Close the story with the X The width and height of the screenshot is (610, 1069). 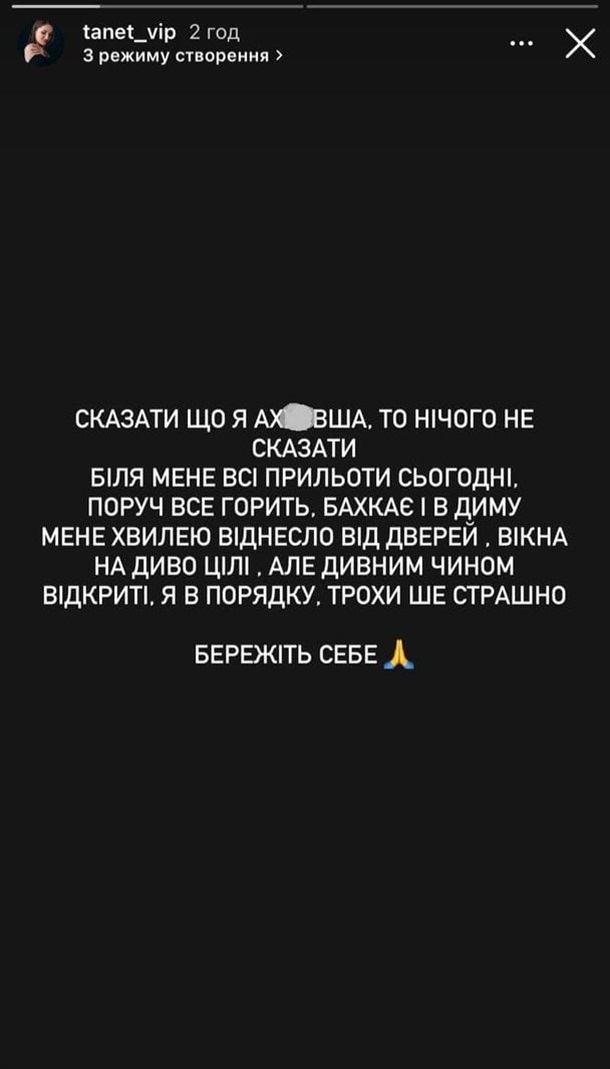[x=580, y=43]
